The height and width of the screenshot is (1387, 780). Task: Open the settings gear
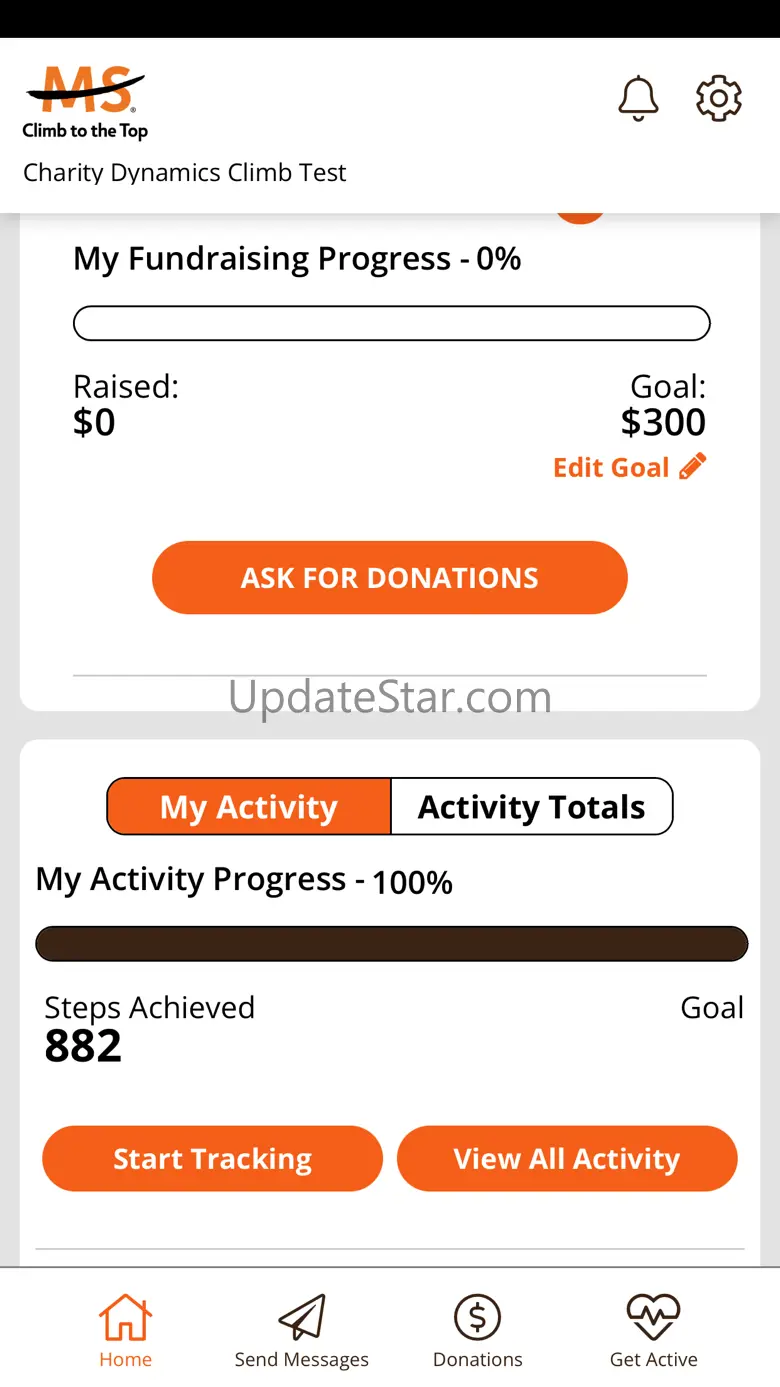[718, 98]
